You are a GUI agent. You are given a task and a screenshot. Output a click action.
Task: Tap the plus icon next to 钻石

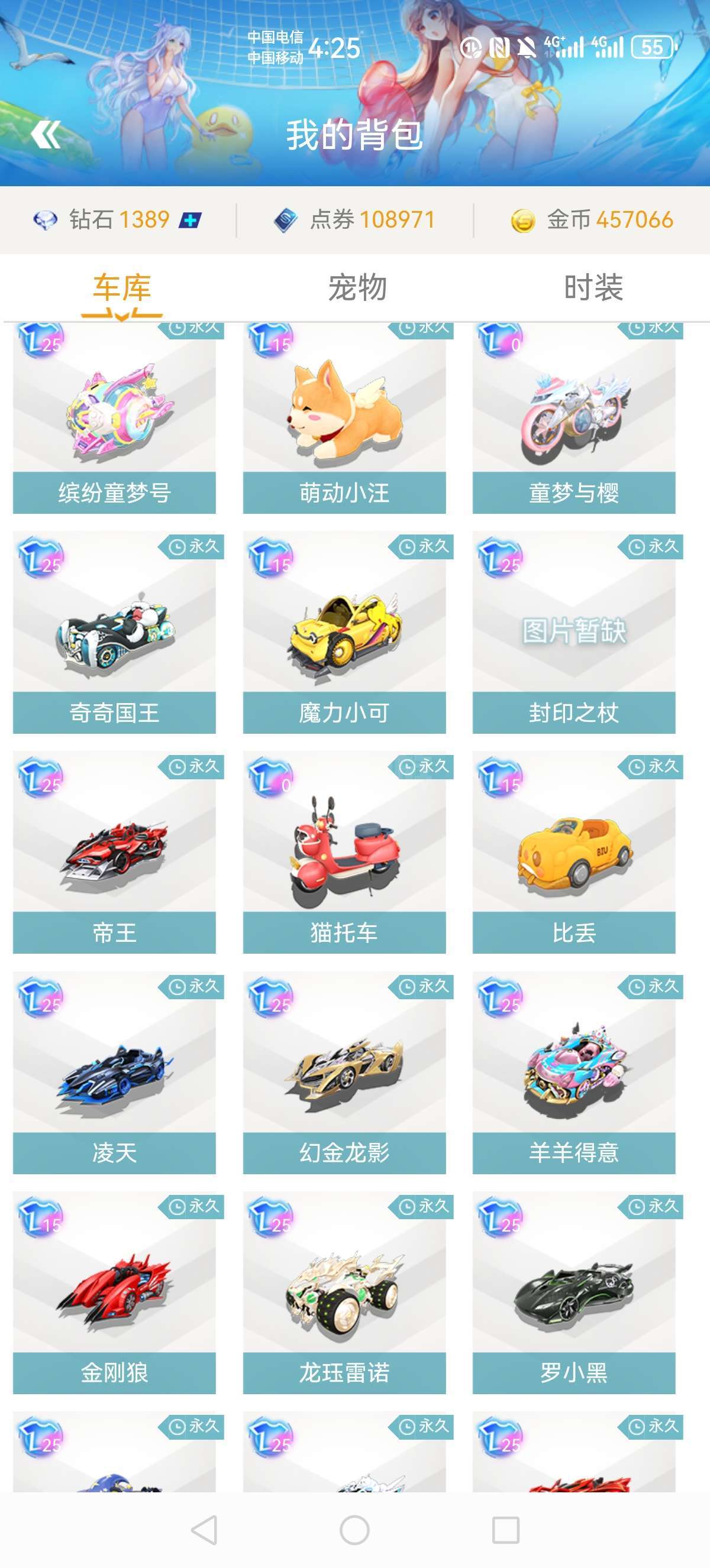click(x=190, y=221)
